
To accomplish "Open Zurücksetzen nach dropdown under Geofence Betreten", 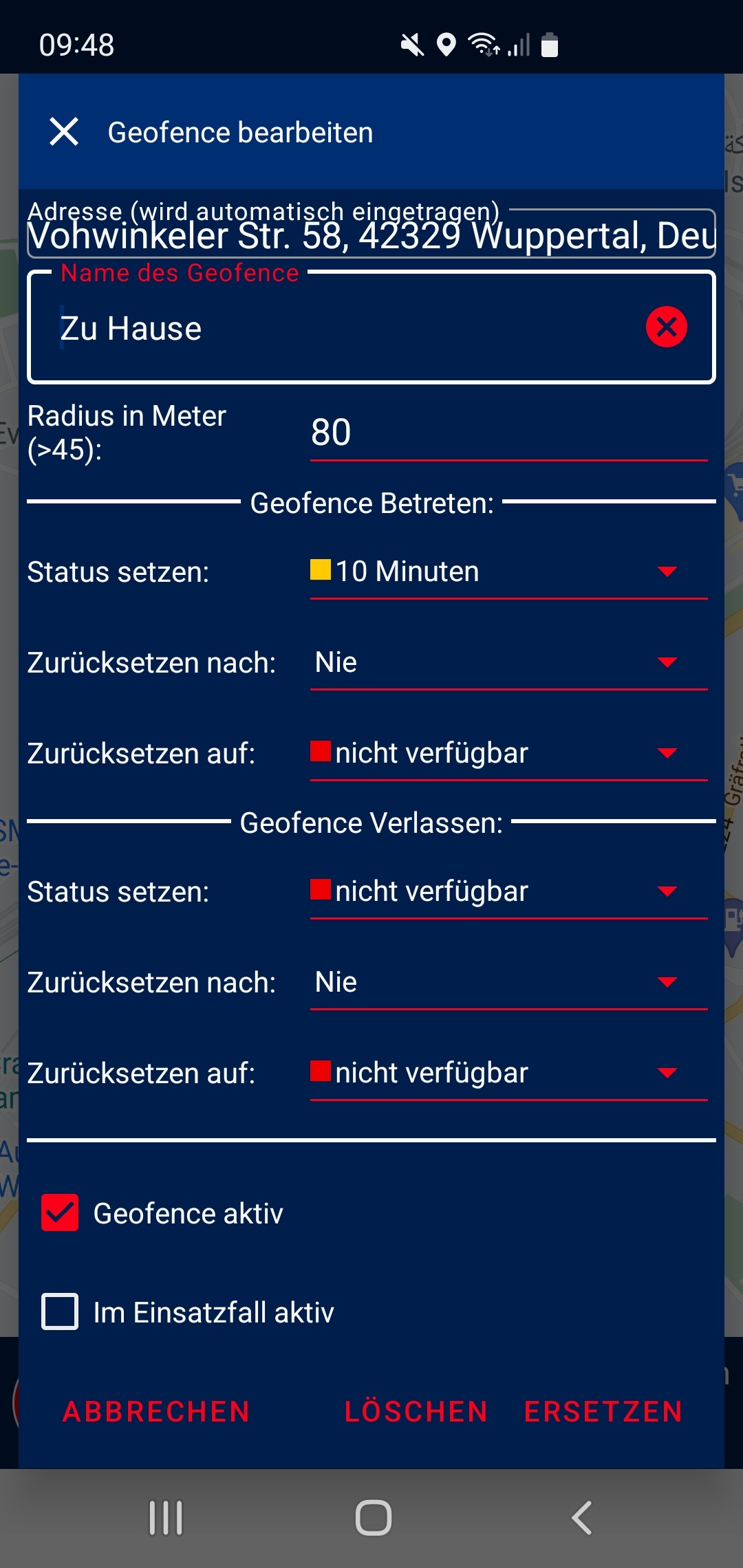I will pos(508,662).
